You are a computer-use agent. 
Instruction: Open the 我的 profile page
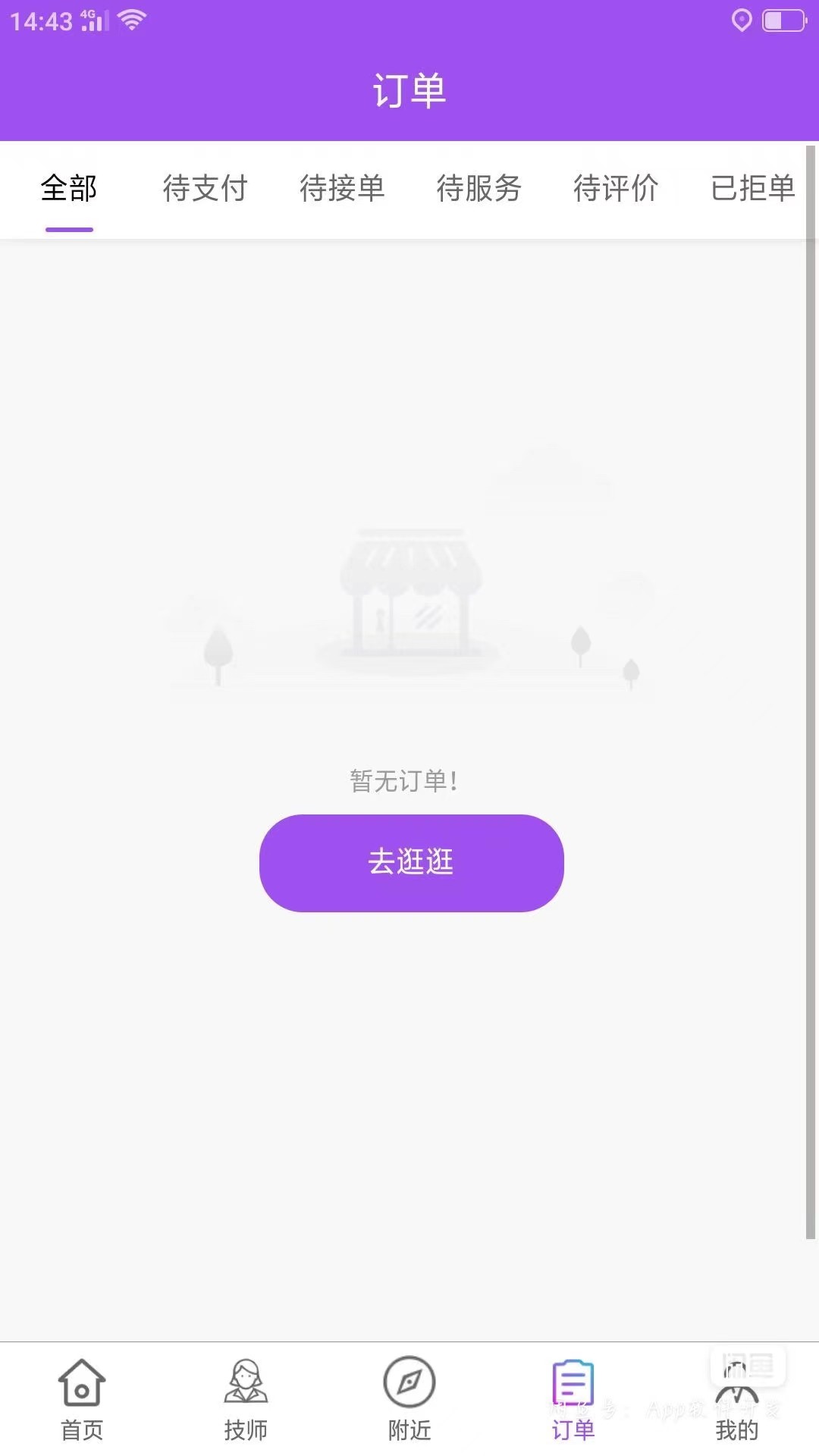tap(737, 1399)
